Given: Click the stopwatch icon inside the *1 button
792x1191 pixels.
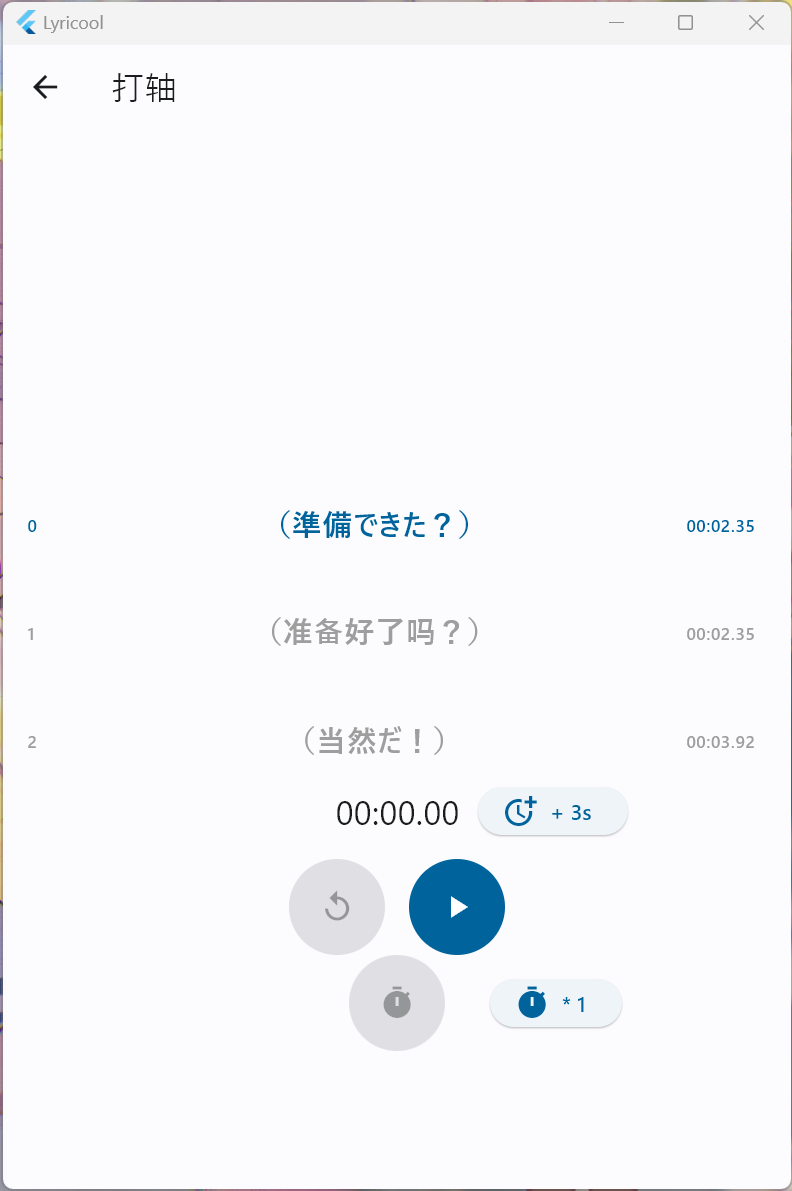Looking at the screenshot, I should [533, 1003].
